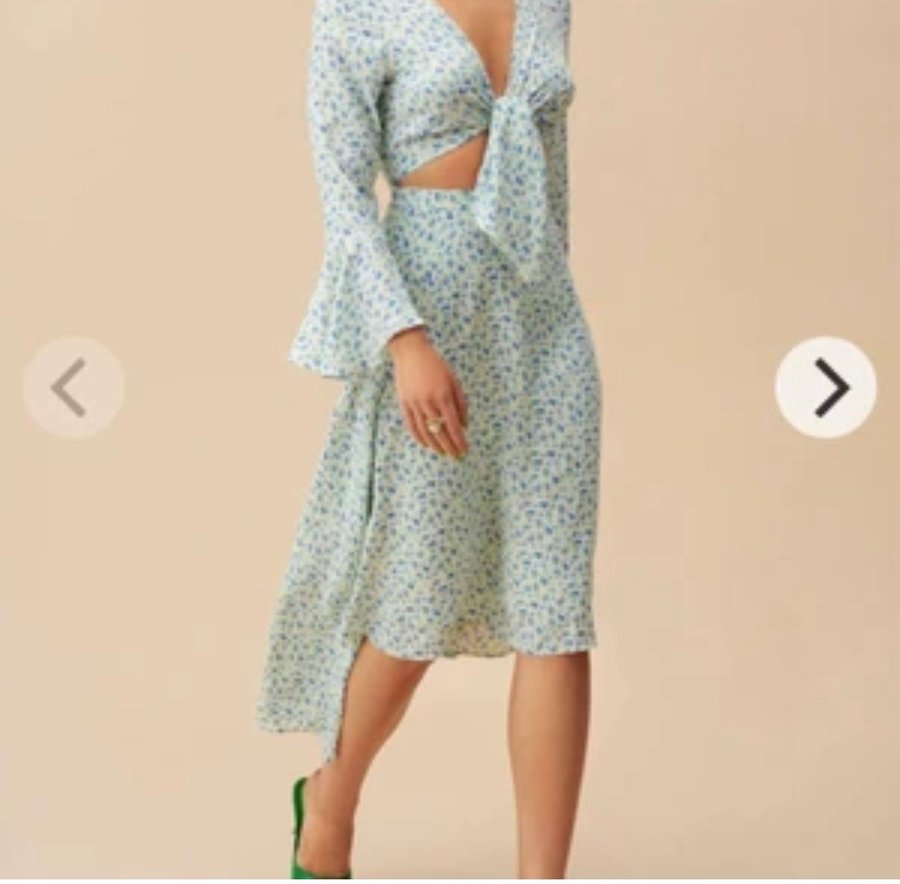Viewport: 900px width, 884px height.
Task: Go back to the previous product photo
Action: [73, 387]
